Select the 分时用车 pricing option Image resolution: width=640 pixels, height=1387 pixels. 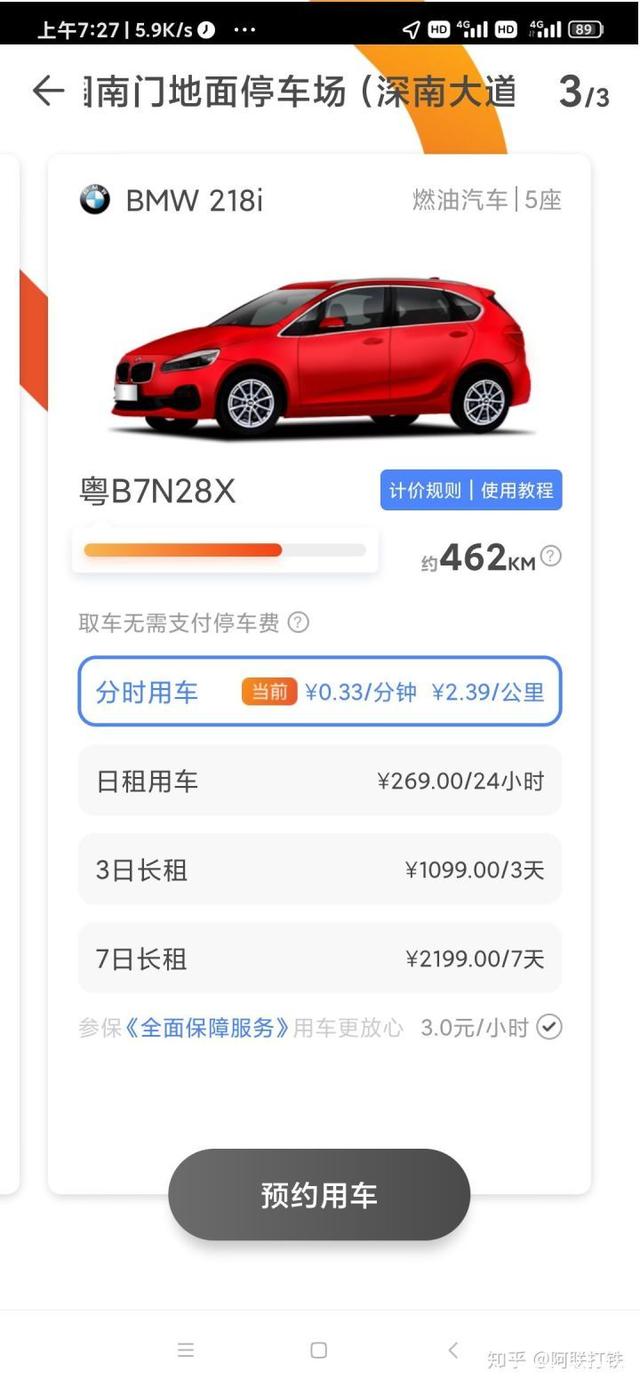(320, 691)
